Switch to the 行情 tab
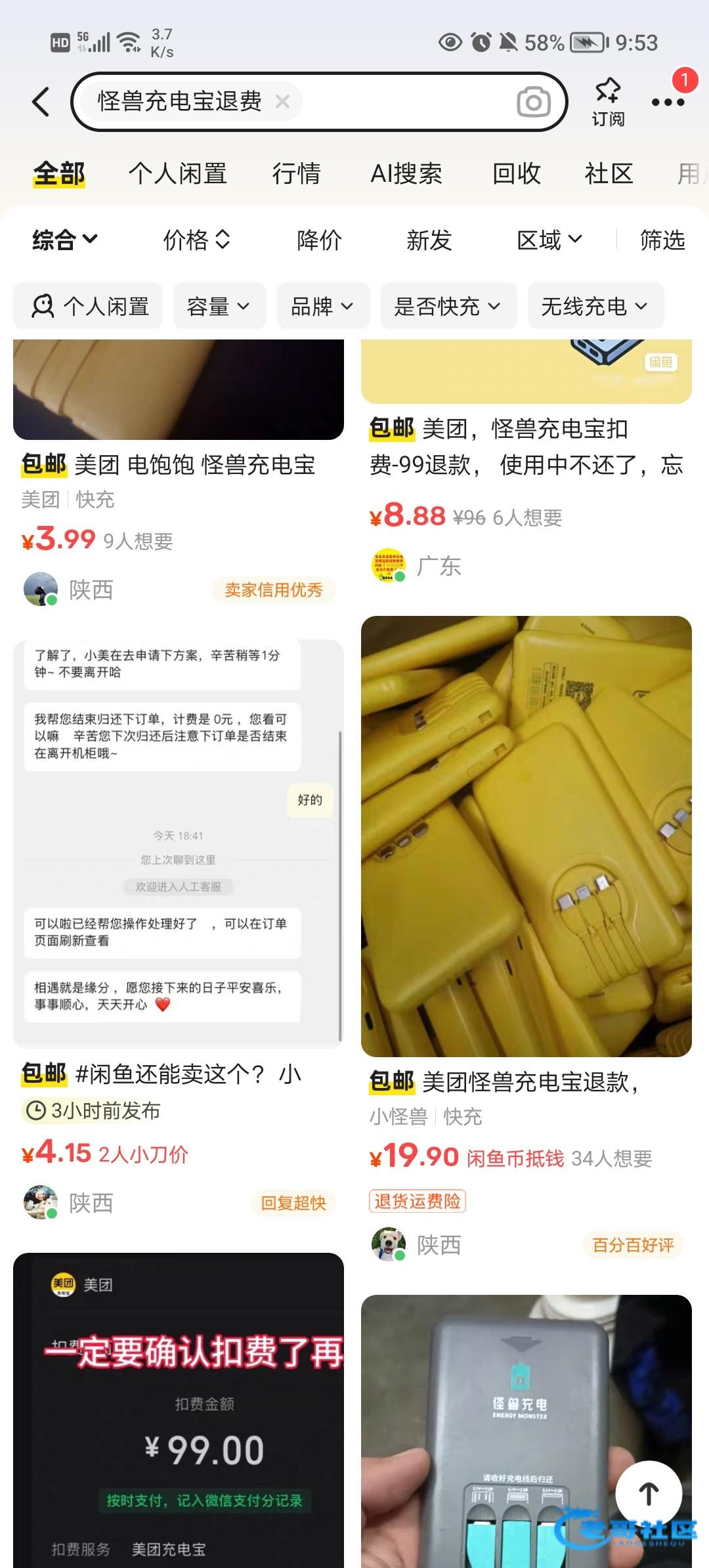This screenshot has height=1568, width=709. 297,173
